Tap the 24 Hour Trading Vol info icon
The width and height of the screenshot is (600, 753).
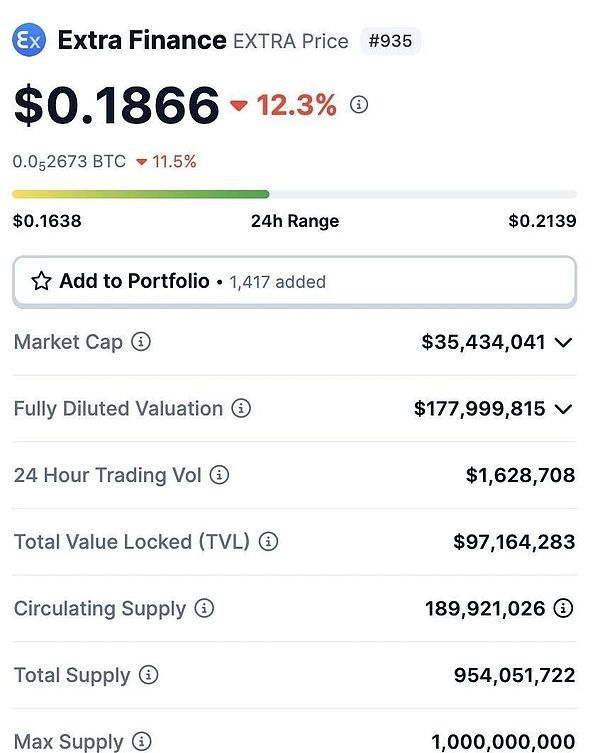pos(219,475)
